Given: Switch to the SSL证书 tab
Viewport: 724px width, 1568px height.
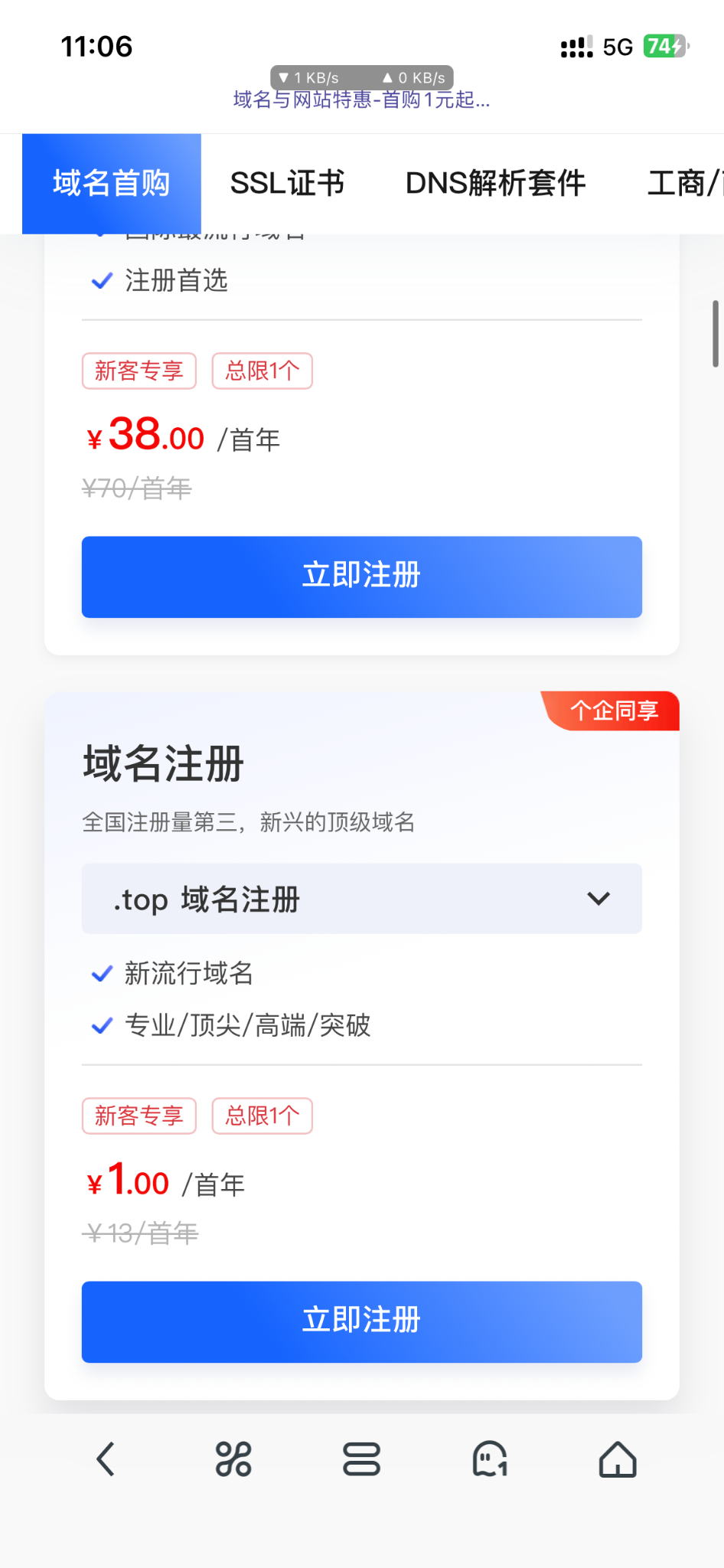Looking at the screenshot, I should (287, 184).
